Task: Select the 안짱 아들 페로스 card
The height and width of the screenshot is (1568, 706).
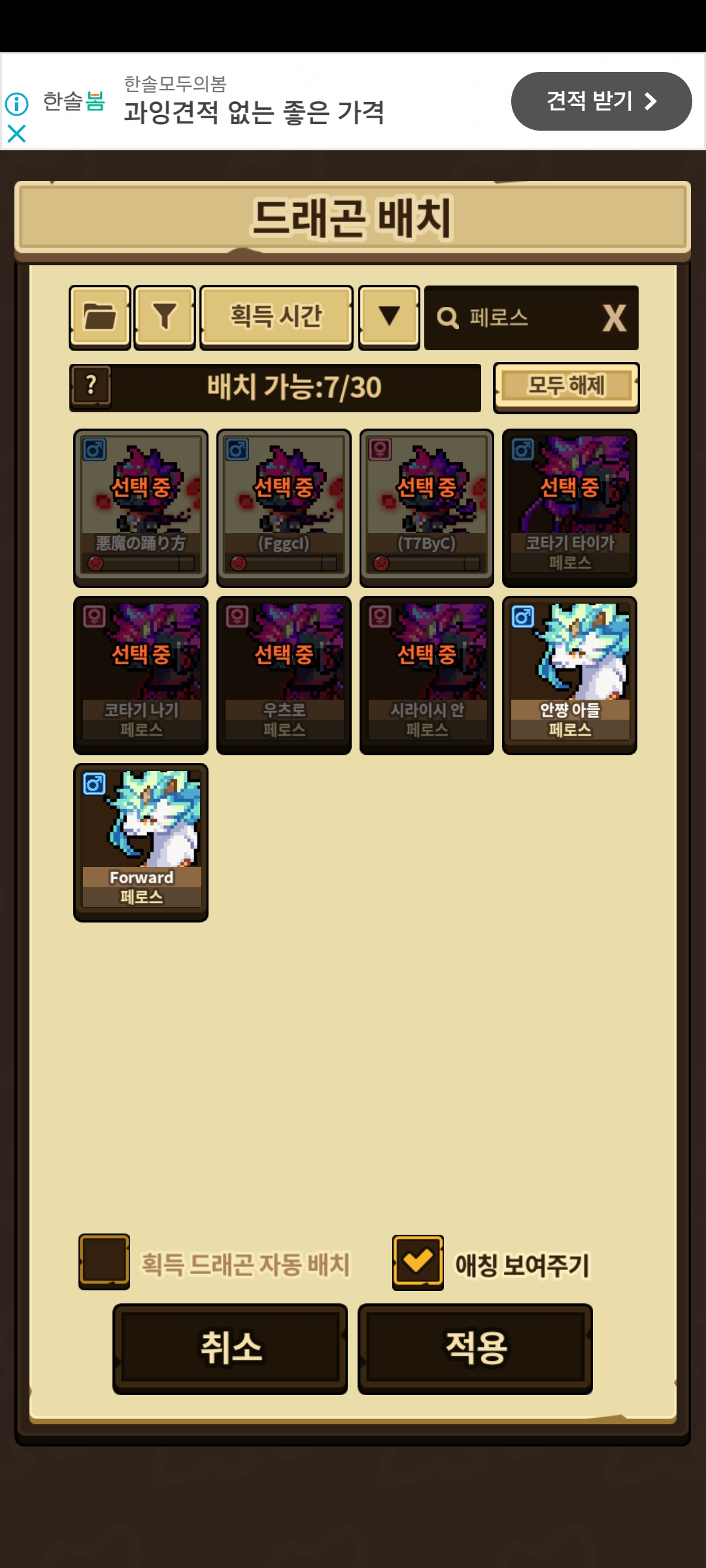Action: (x=569, y=674)
